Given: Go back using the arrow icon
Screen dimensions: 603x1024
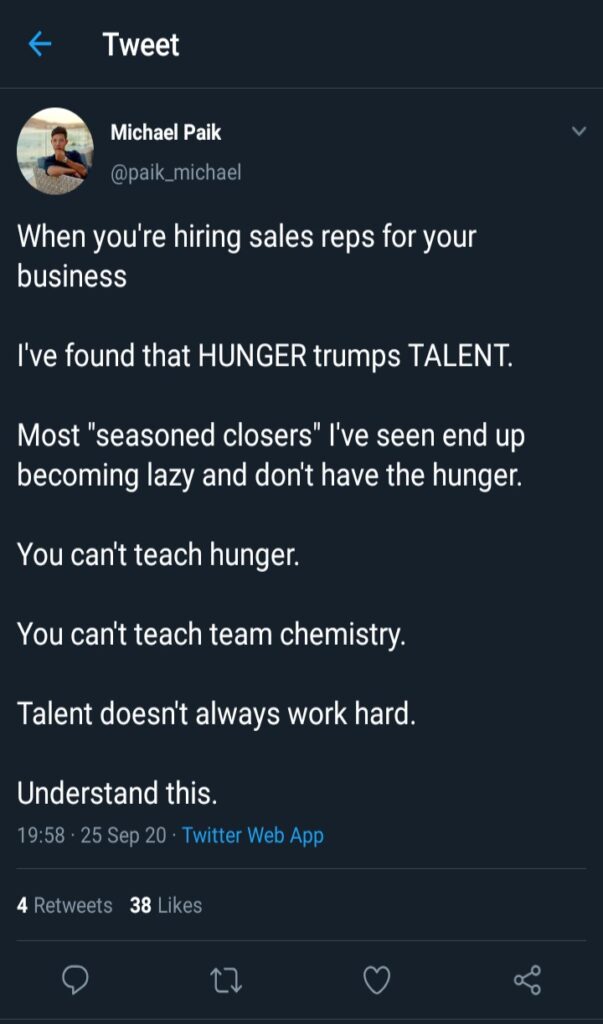Looking at the screenshot, I should click(x=40, y=44).
